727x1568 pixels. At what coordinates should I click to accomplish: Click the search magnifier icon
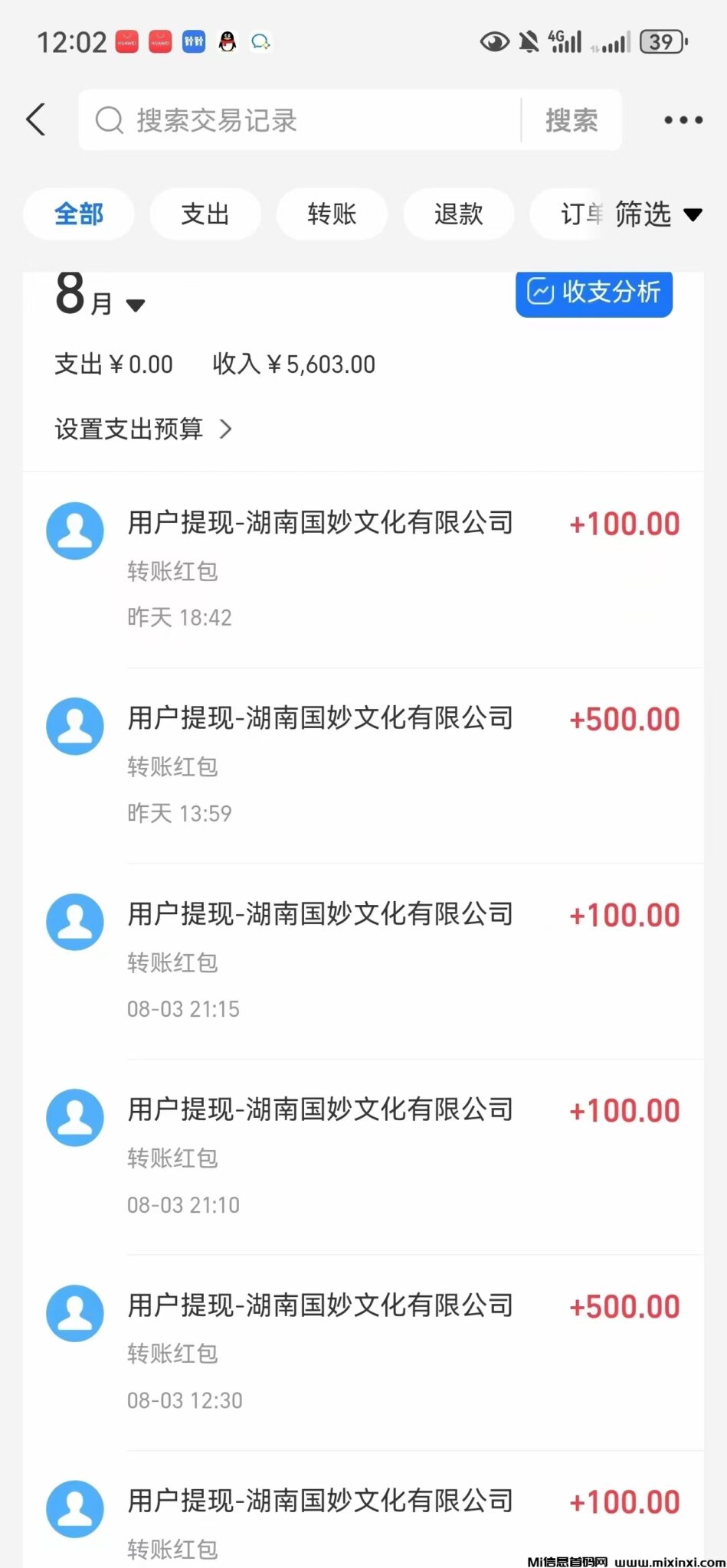[110, 119]
